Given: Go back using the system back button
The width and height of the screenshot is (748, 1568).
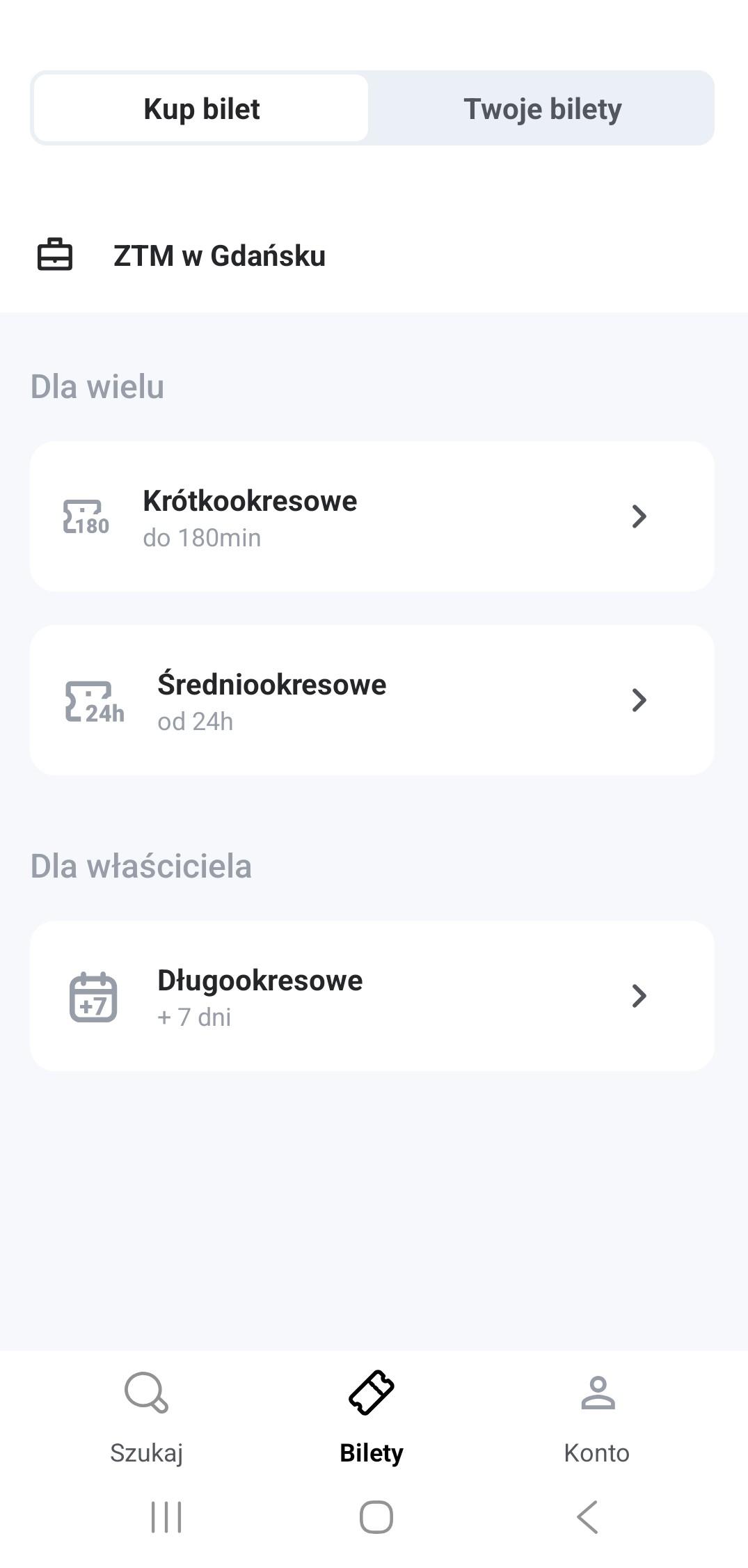Looking at the screenshot, I should [x=587, y=1516].
